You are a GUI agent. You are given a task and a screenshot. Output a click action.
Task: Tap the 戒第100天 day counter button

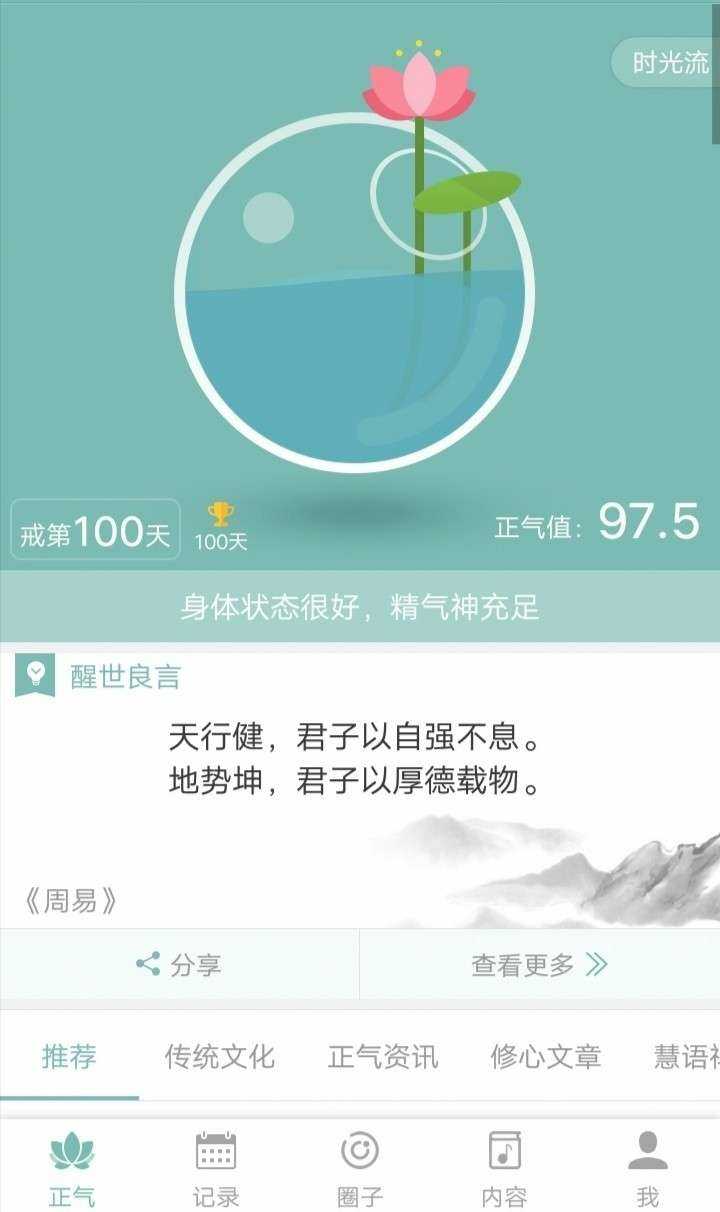click(x=96, y=530)
